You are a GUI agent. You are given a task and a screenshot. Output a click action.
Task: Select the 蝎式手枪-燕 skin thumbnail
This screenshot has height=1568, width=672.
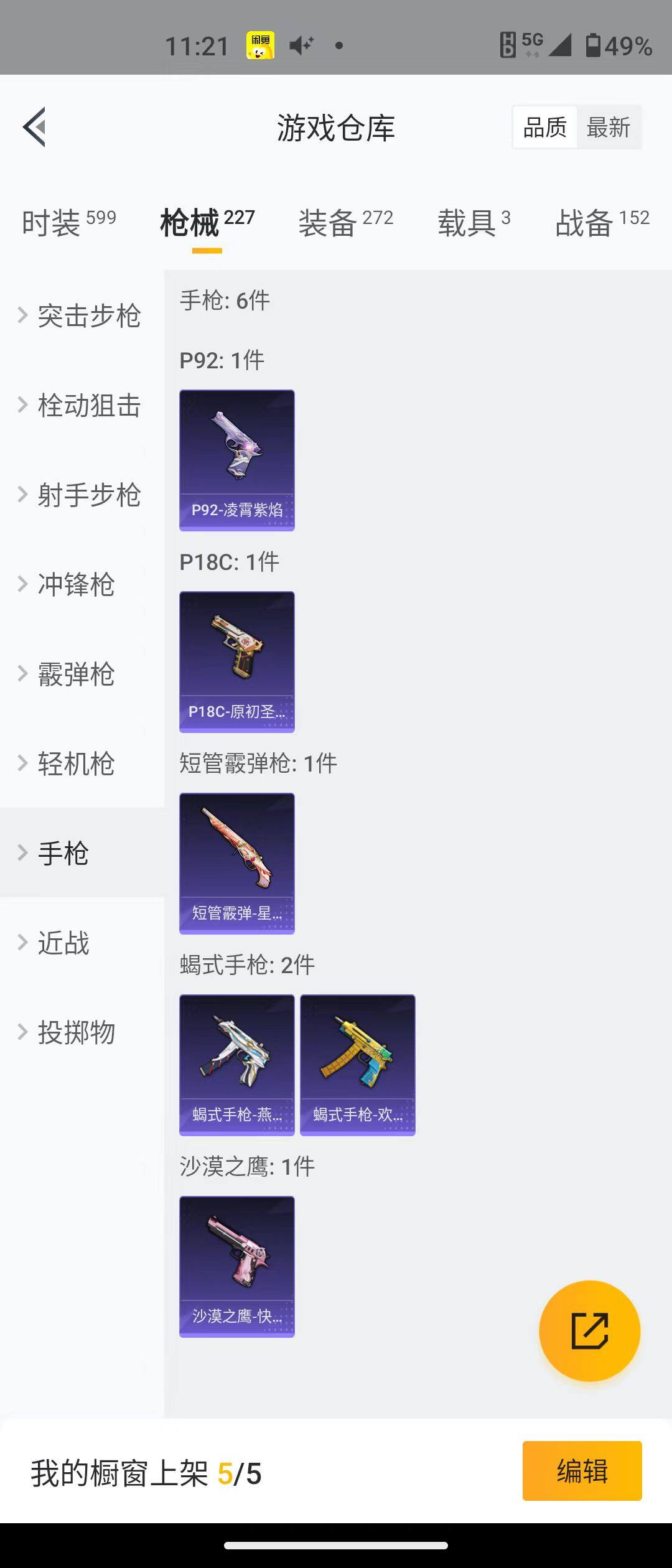point(236,1064)
